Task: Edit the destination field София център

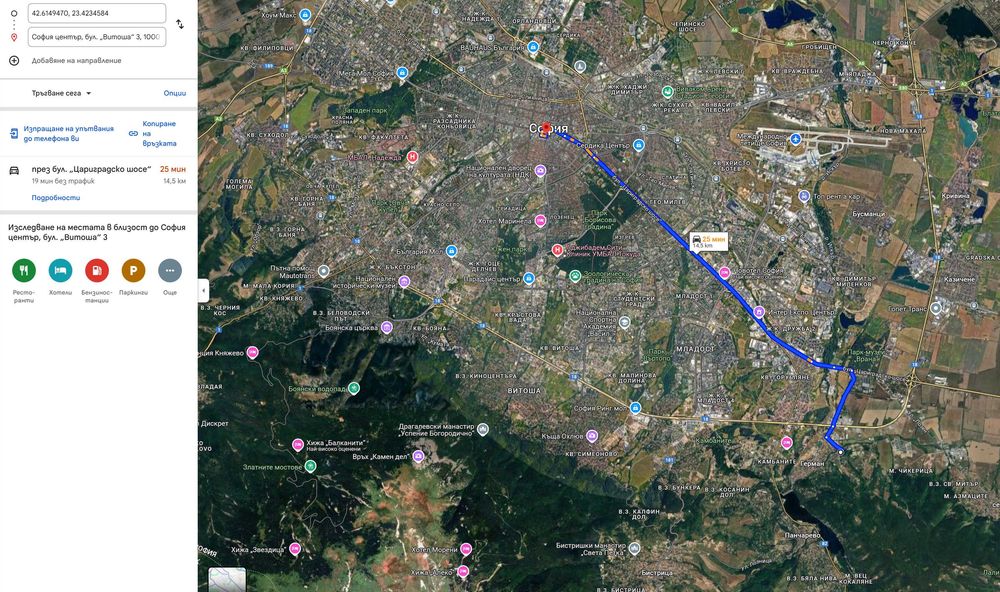Action: [96, 37]
